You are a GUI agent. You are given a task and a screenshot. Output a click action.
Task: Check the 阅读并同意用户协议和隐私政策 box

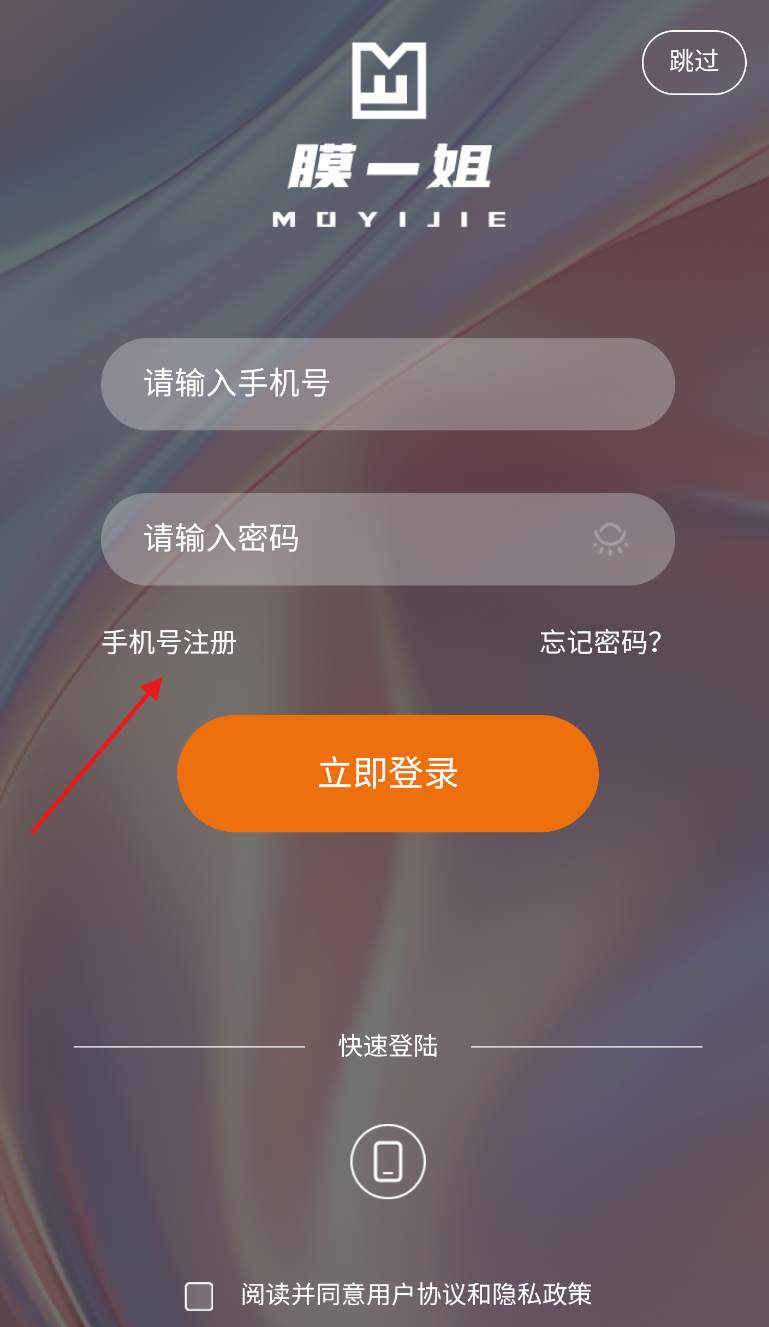point(199,1296)
